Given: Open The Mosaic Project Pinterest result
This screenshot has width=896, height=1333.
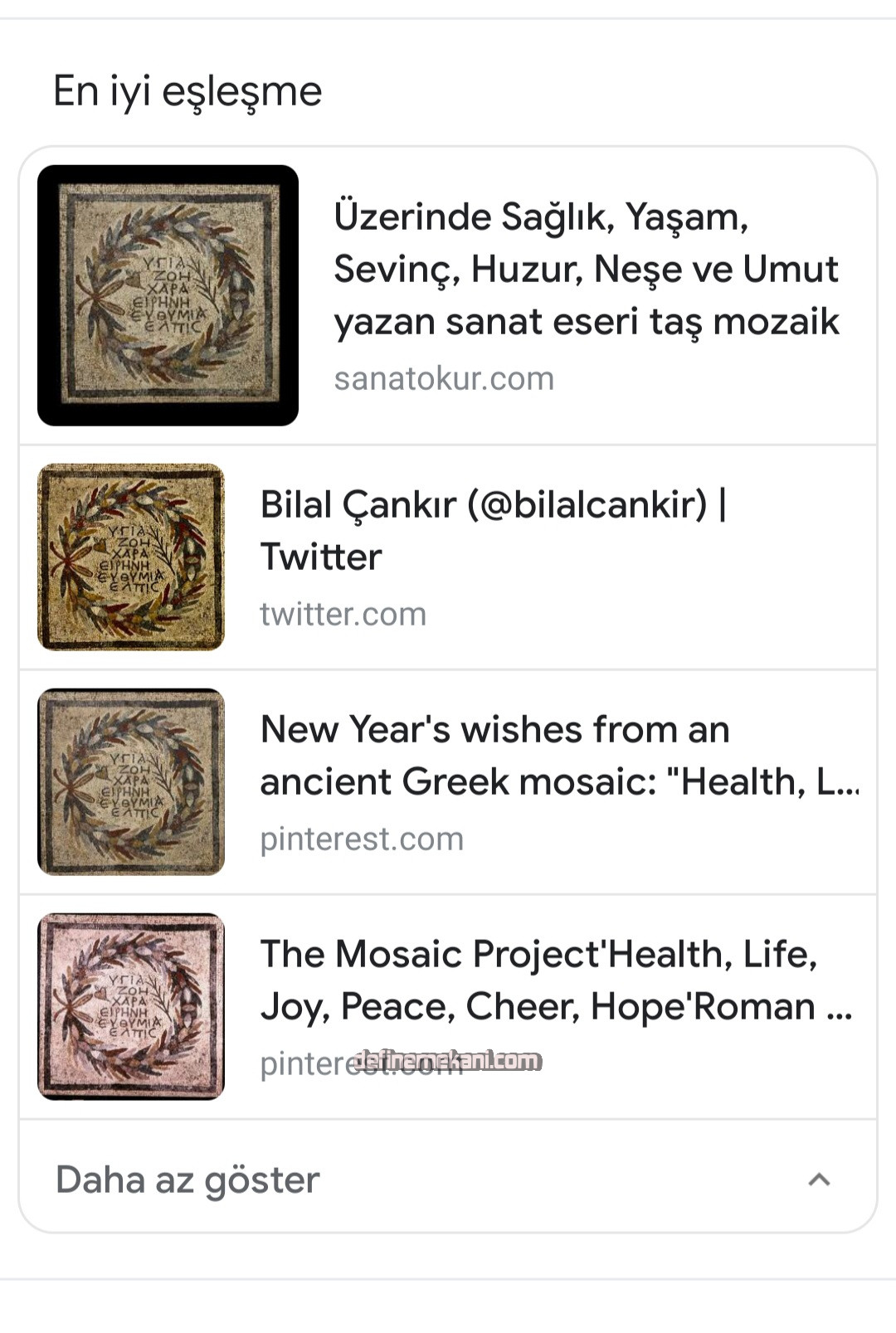Looking at the screenshot, I should pyautogui.click(x=555, y=980).
